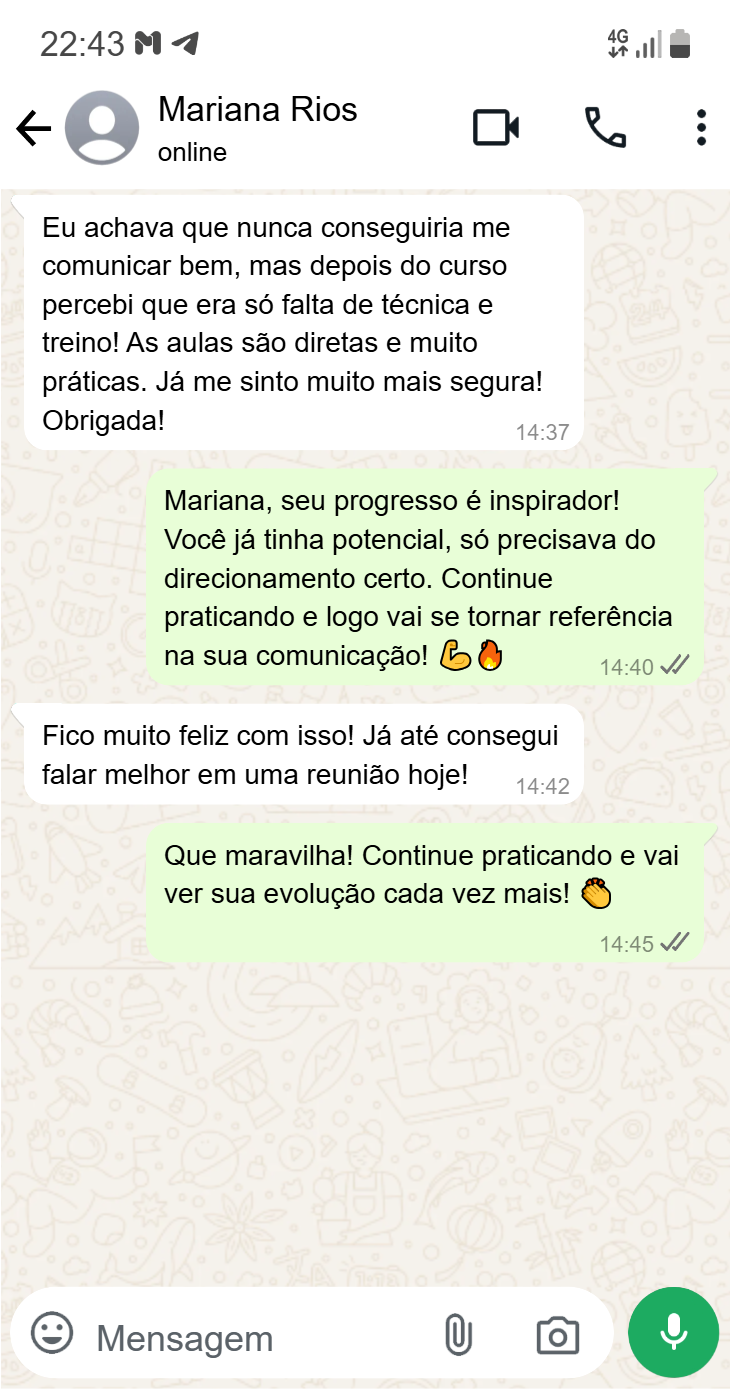The image size is (730, 1390).
Task: Tap the green microphone button
Action: coord(673,1332)
